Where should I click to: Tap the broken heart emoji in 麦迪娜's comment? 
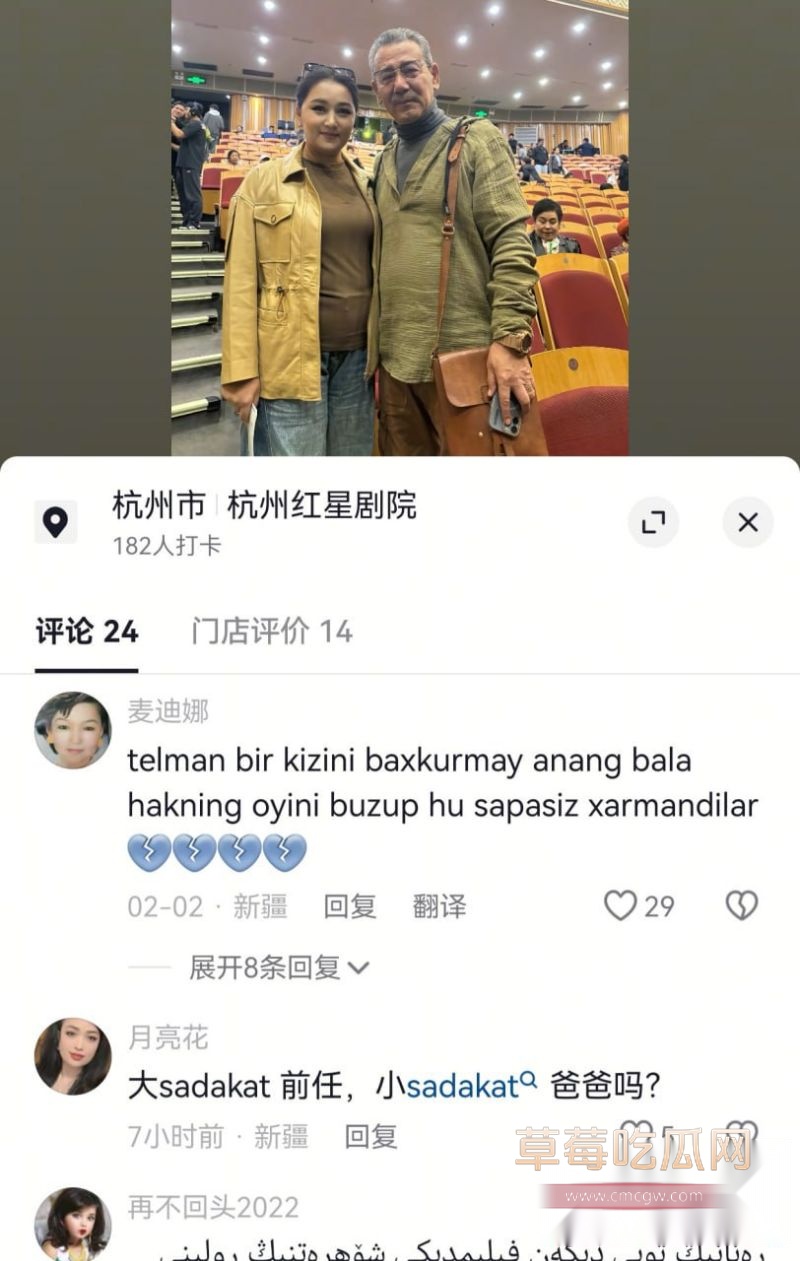pos(211,848)
